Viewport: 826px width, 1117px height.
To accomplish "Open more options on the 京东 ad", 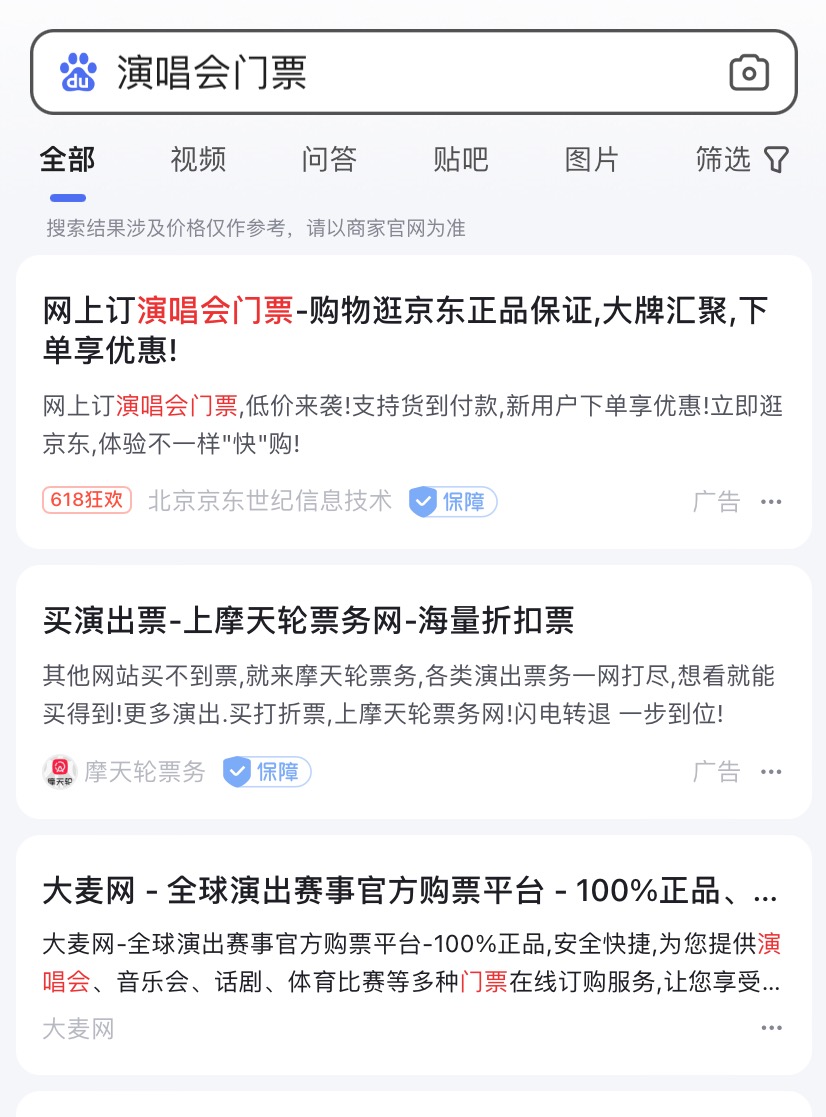I will coord(770,502).
